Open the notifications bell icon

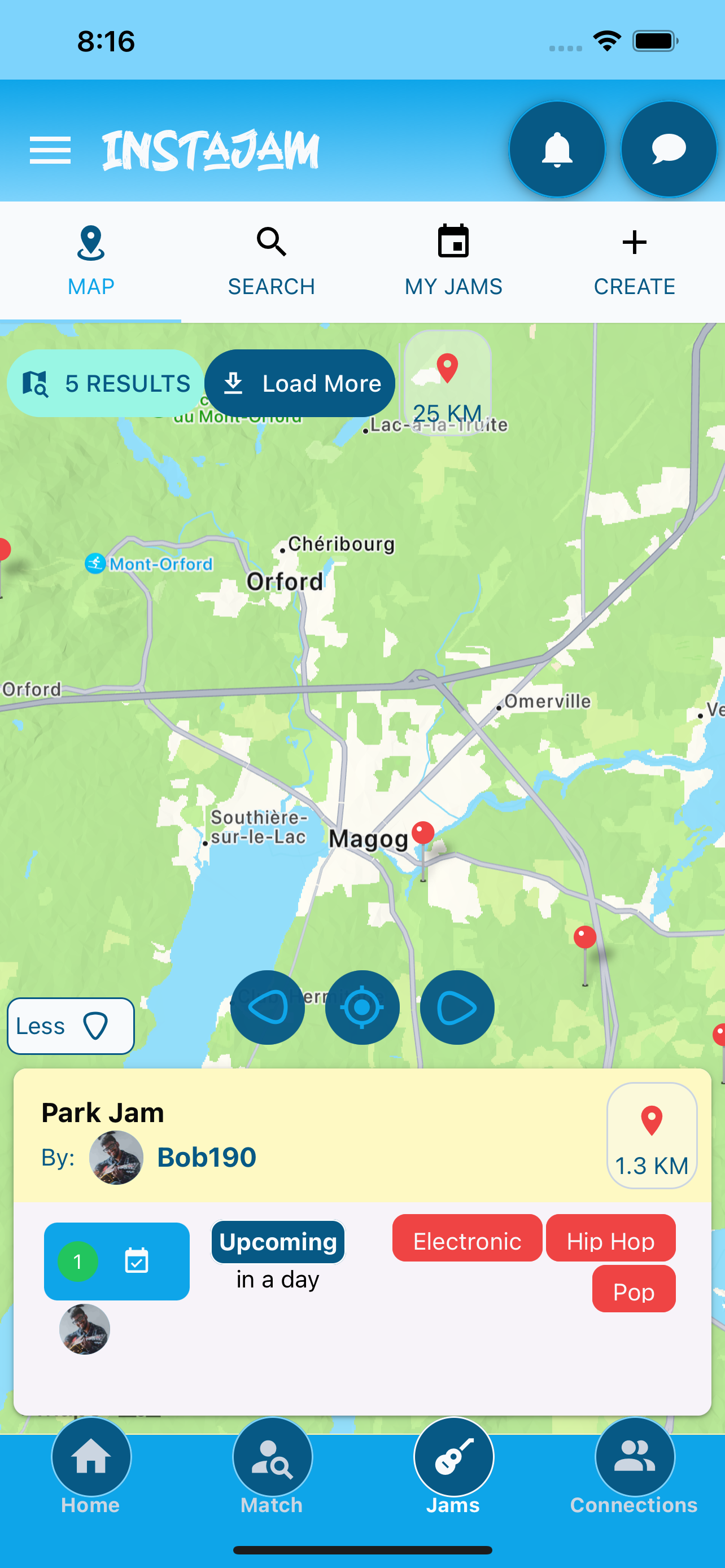pyautogui.click(x=556, y=149)
